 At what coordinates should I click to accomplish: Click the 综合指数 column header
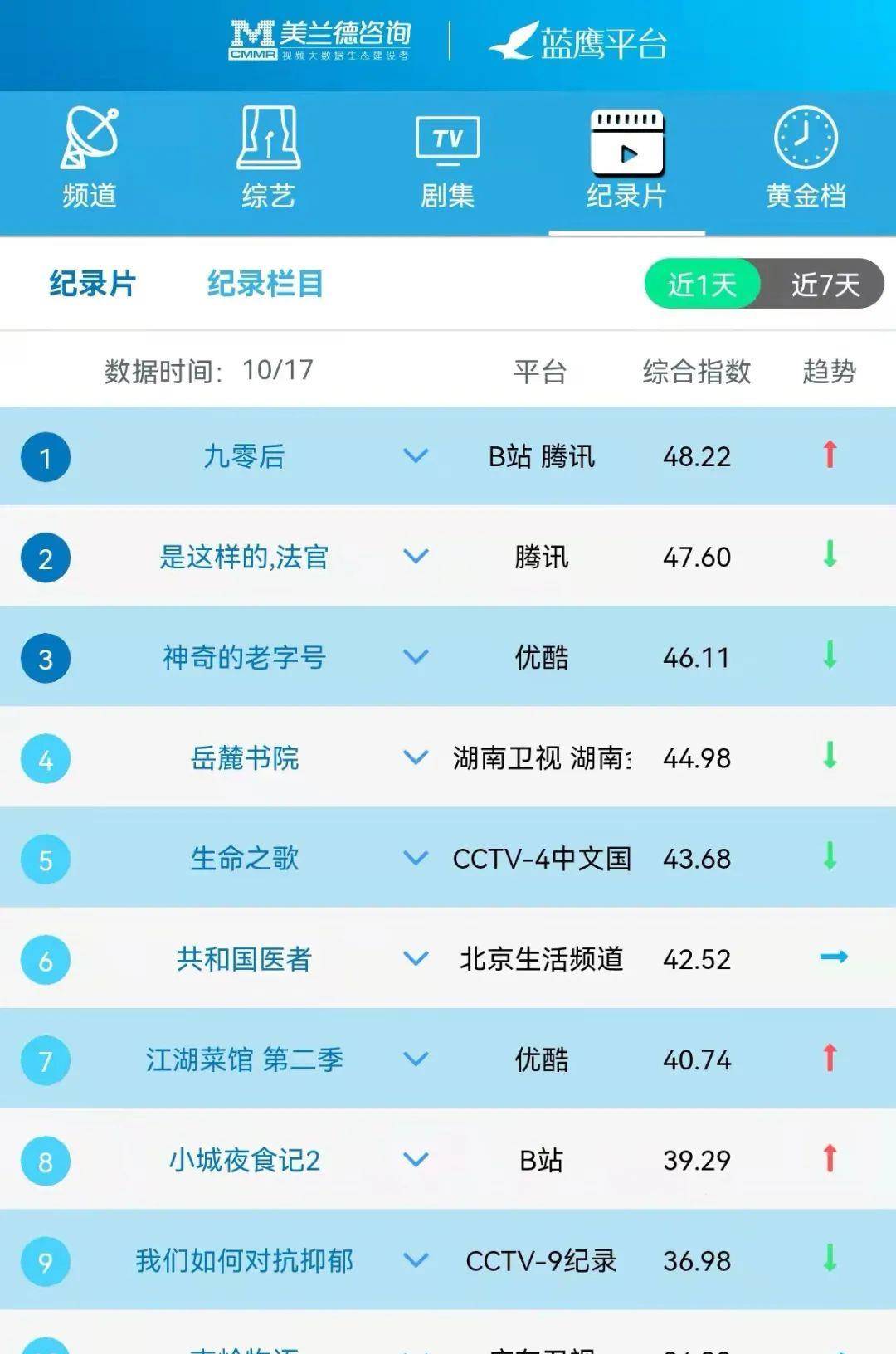click(695, 373)
